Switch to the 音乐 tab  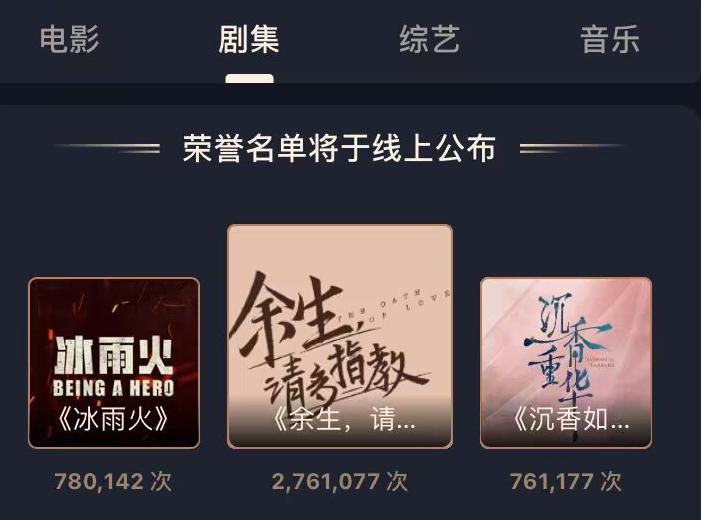point(609,40)
